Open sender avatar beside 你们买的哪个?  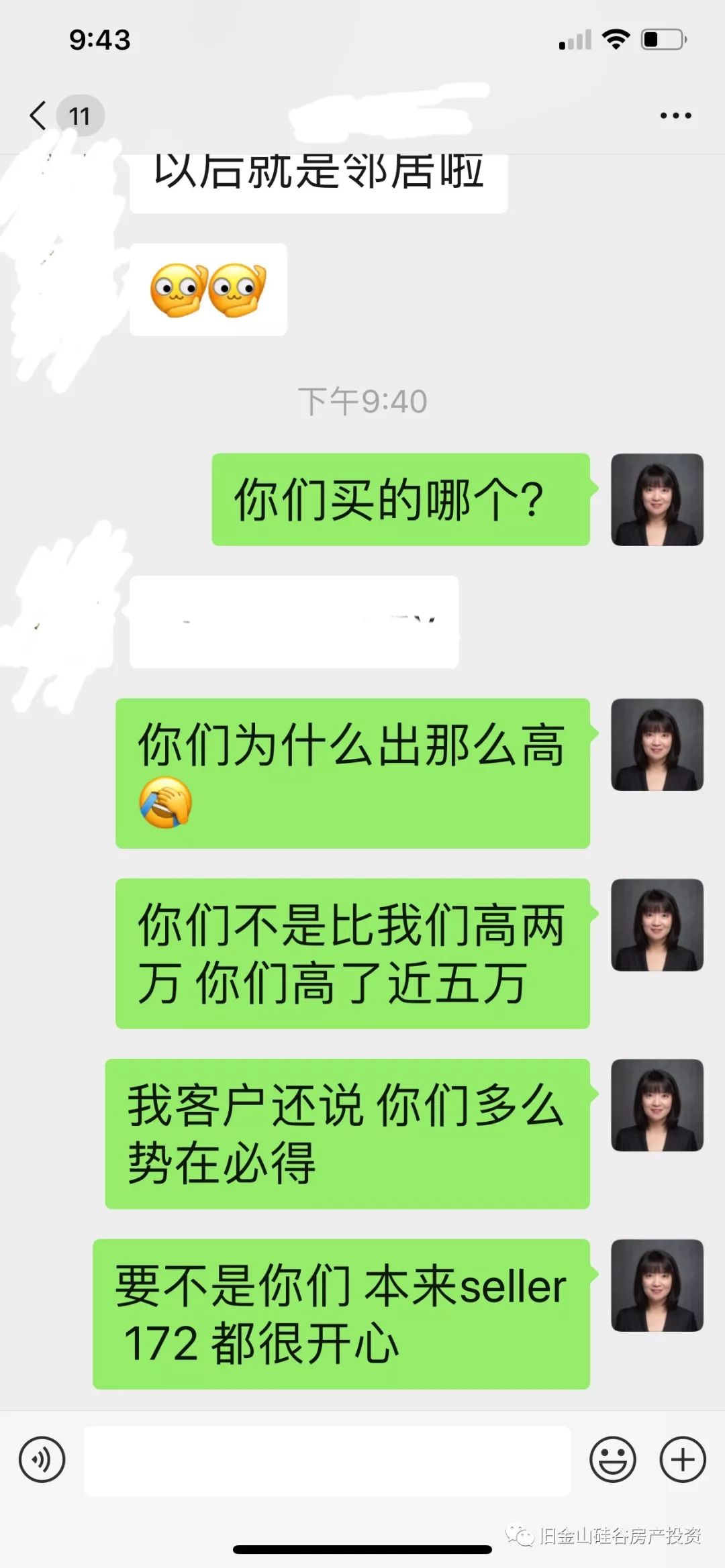pyautogui.click(x=657, y=499)
